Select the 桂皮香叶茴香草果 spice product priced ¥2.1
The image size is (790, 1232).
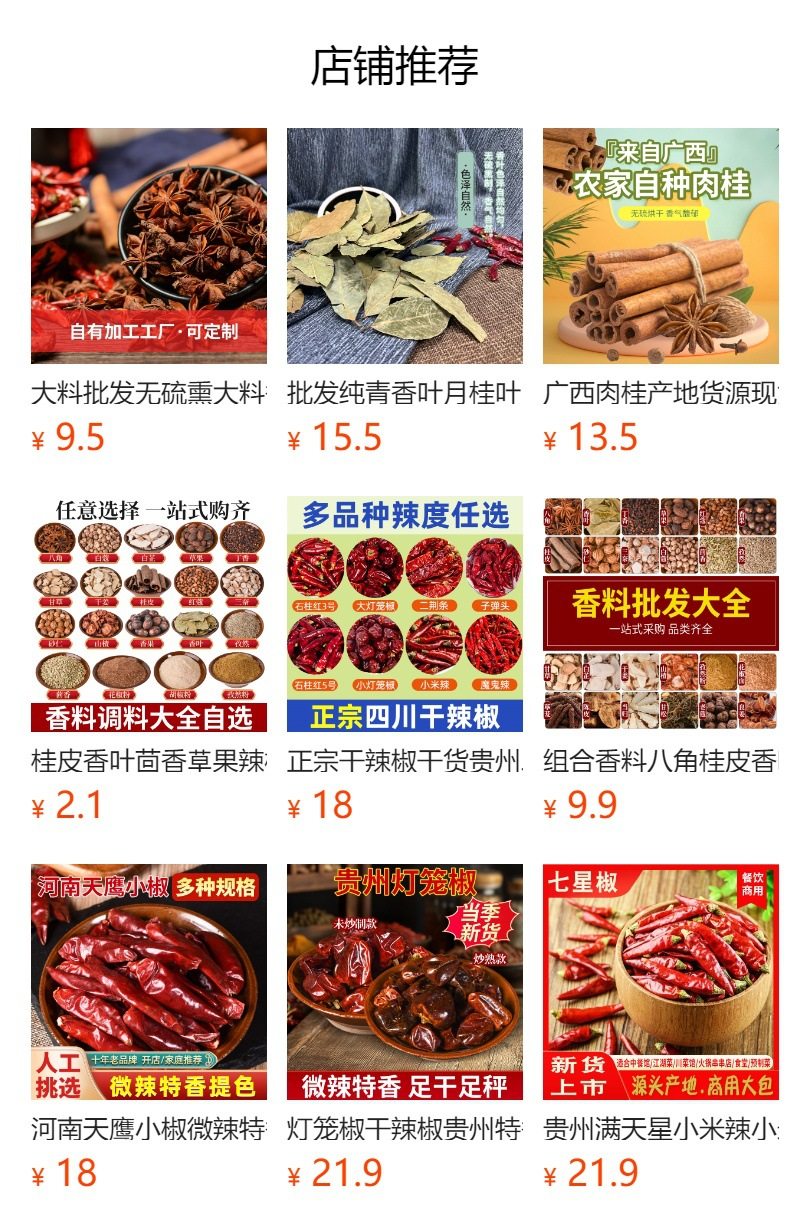pos(149,614)
